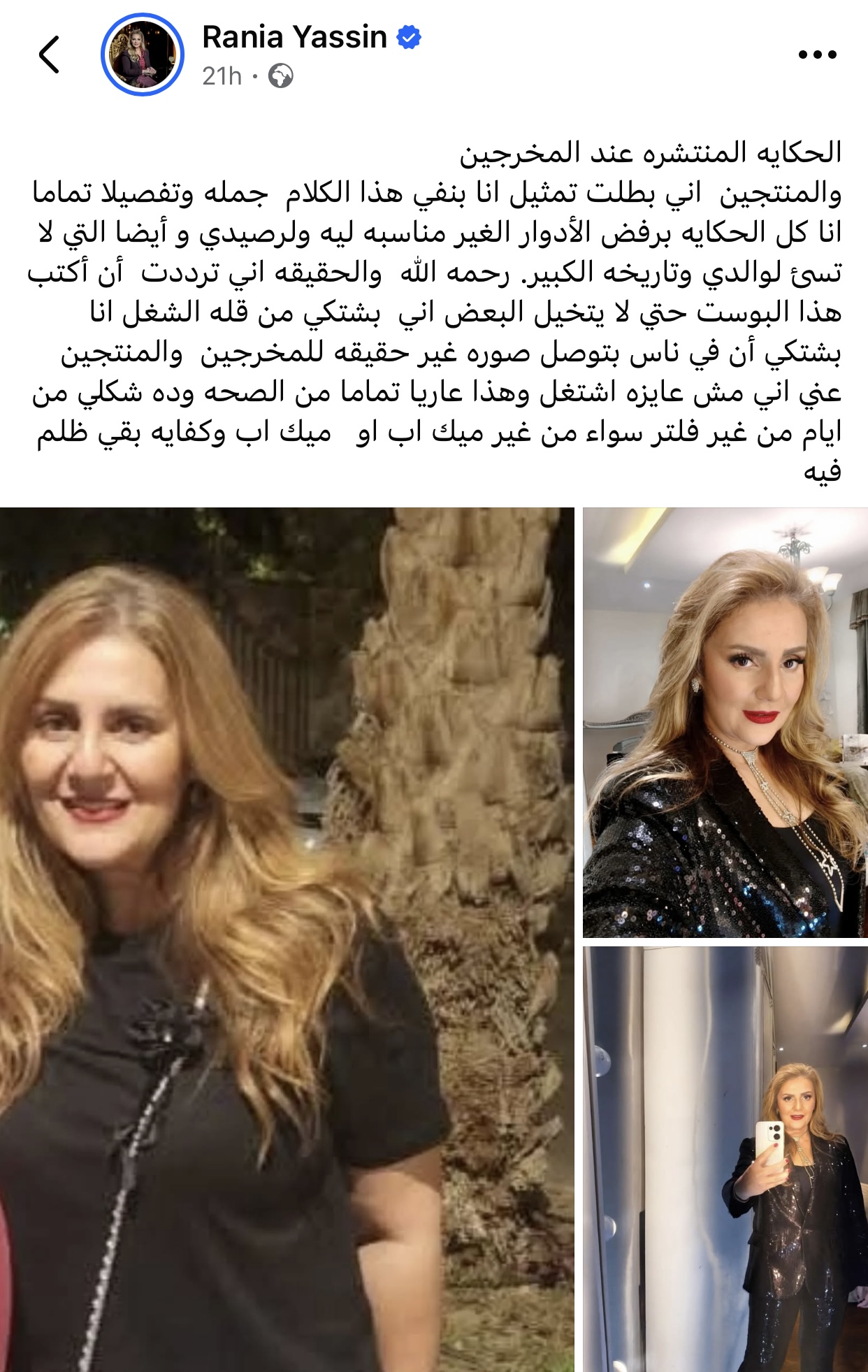
Task: Open the mirror selfie photo
Action: 725,1159
